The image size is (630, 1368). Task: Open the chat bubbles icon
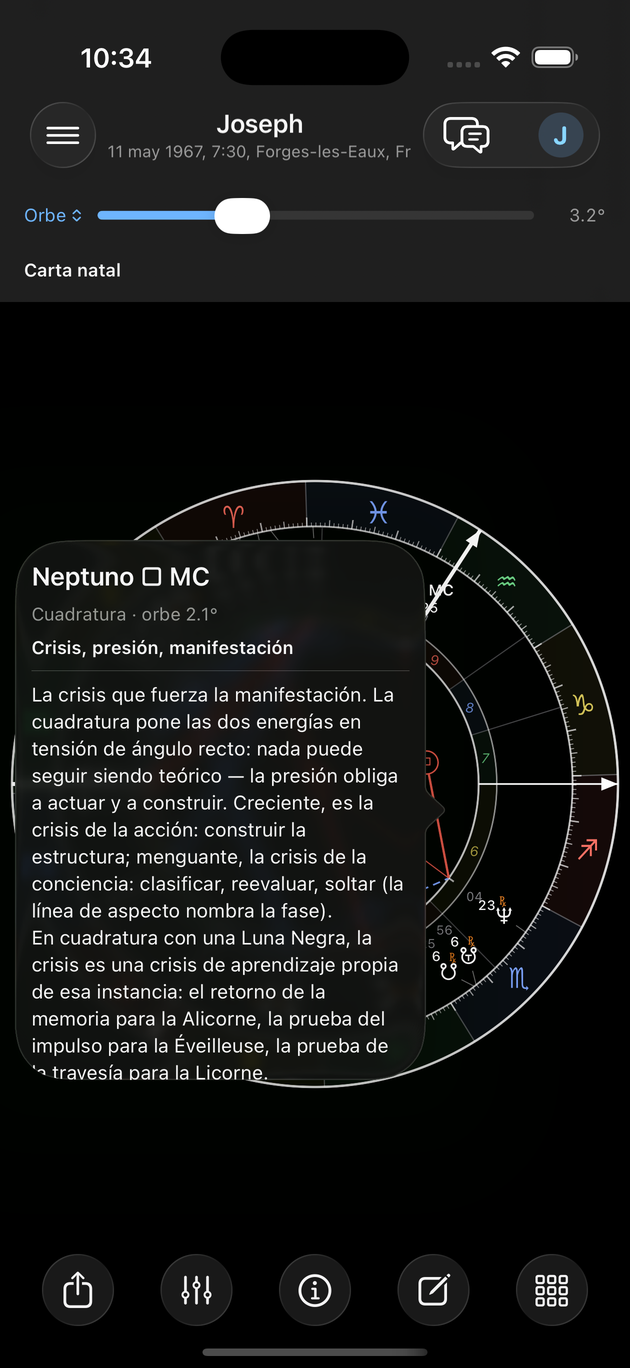coord(467,135)
